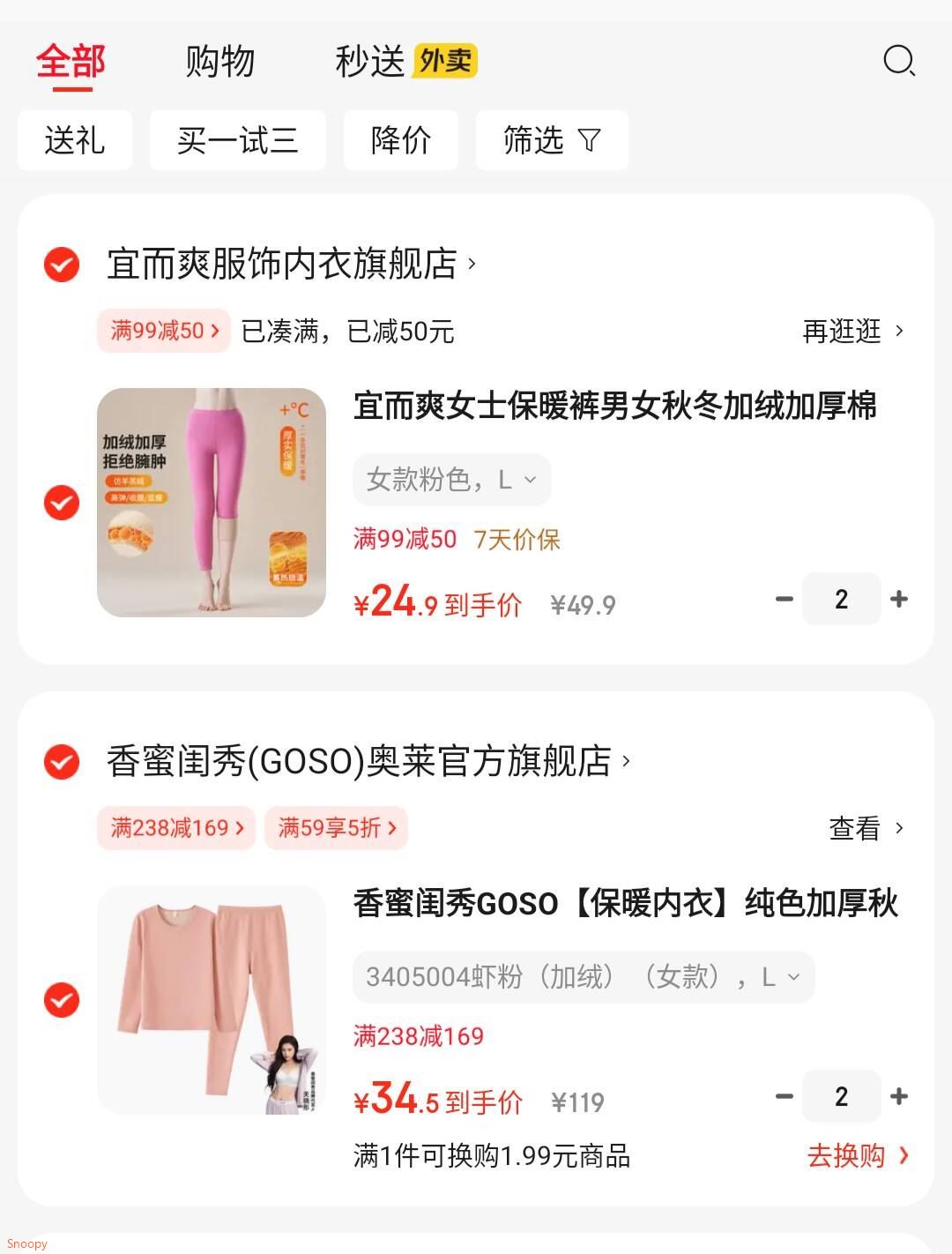This screenshot has height=1254, width=952.
Task: Open the 女款粉色，L variant selector
Action: (451, 479)
